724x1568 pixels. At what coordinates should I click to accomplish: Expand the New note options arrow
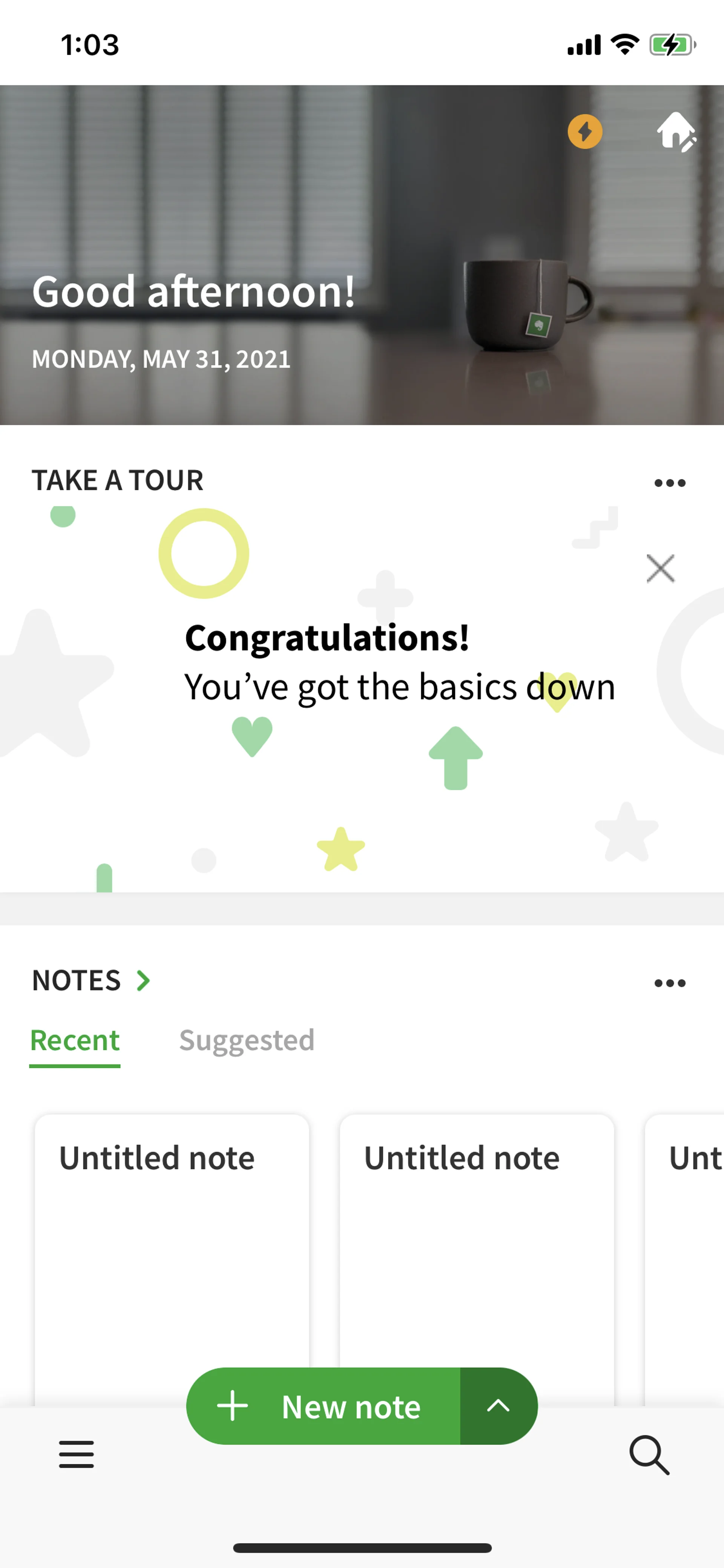(x=498, y=1406)
